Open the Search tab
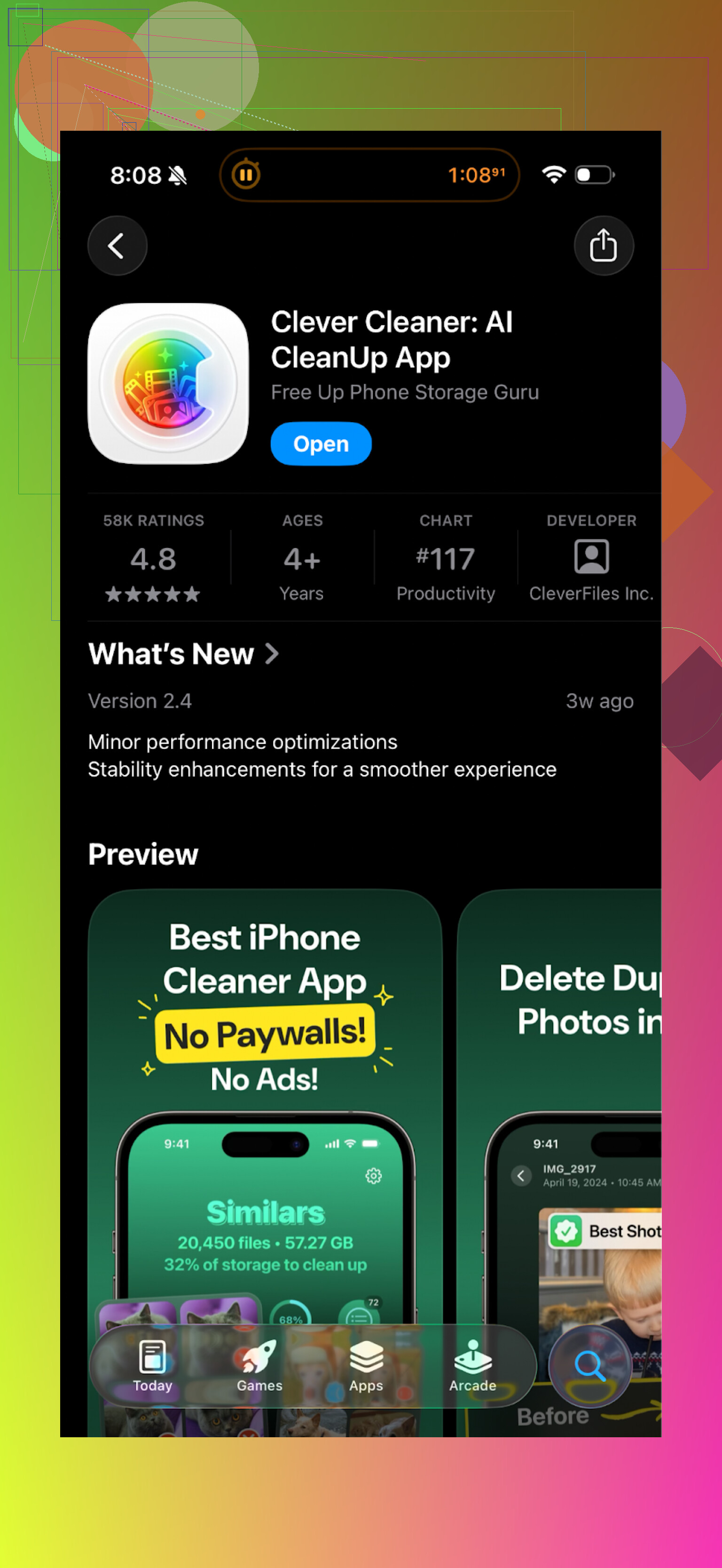The image size is (722, 1568). (589, 1366)
